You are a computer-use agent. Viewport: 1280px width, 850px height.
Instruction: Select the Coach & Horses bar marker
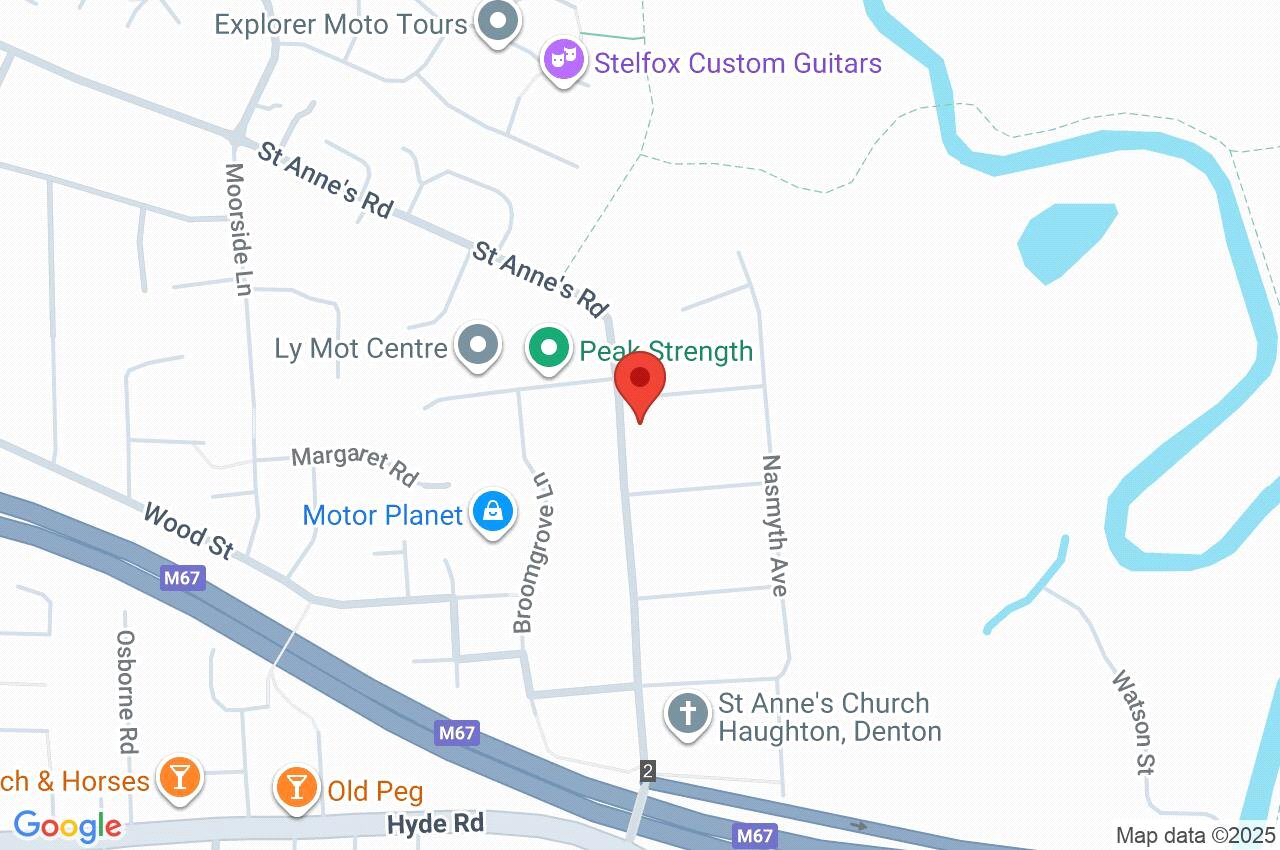pyautogui.click(x=180, y=776)
